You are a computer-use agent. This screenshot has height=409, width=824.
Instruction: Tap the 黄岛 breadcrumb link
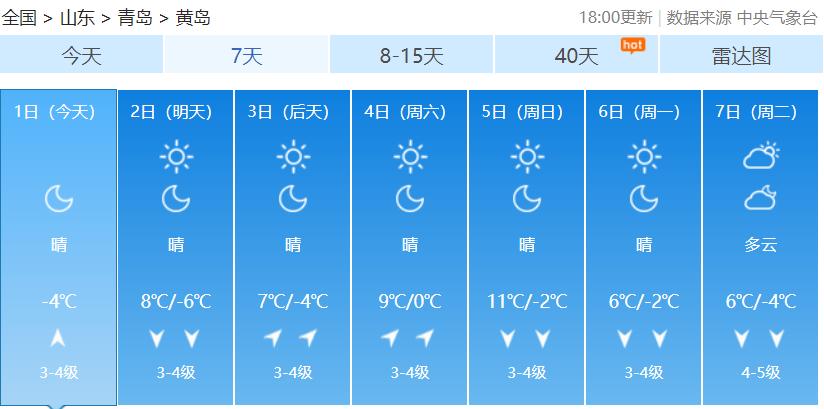tap(192, 18)
